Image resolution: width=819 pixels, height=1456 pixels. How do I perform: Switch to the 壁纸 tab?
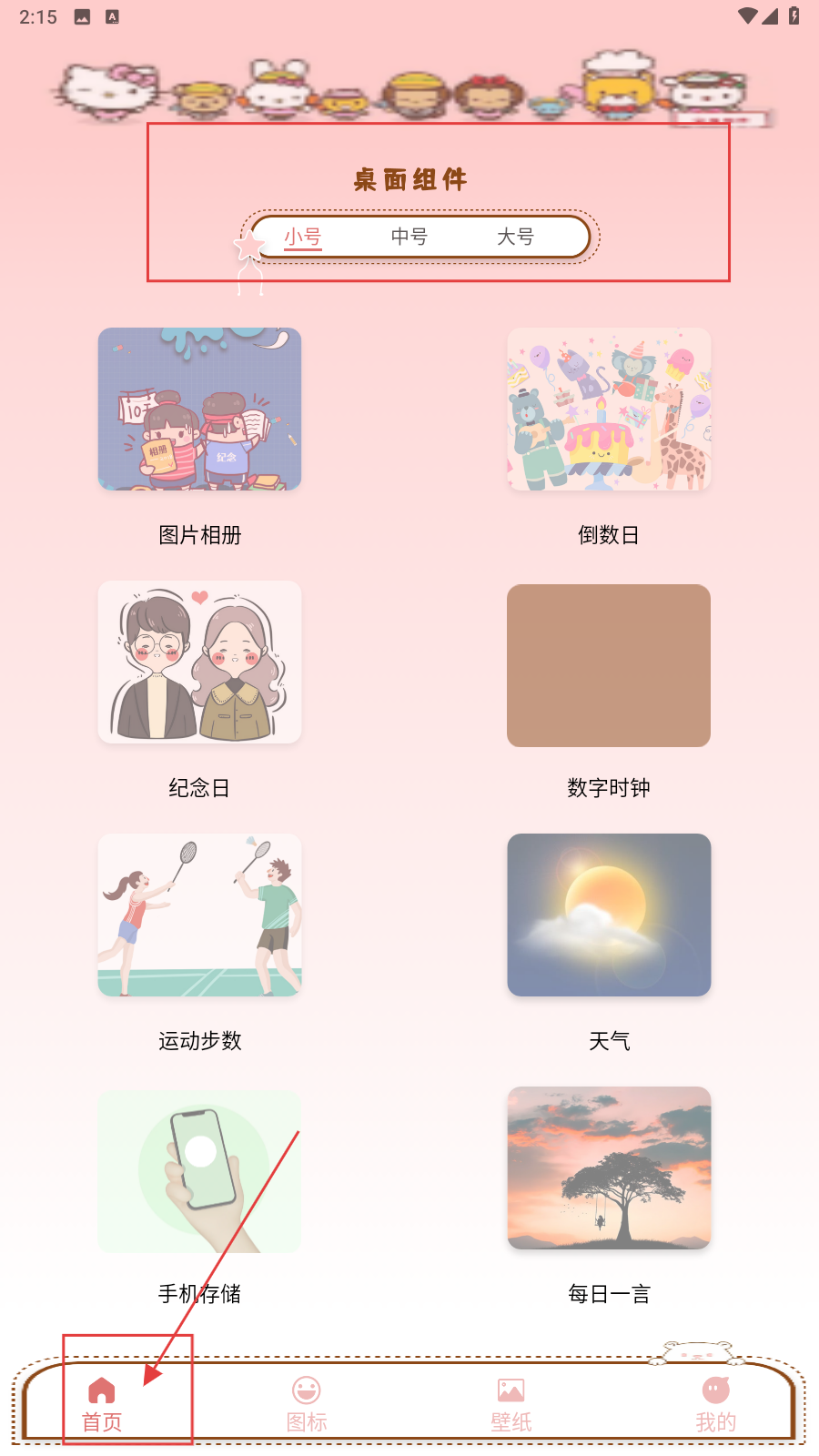pyautogui.click(x=511, y=1405)
